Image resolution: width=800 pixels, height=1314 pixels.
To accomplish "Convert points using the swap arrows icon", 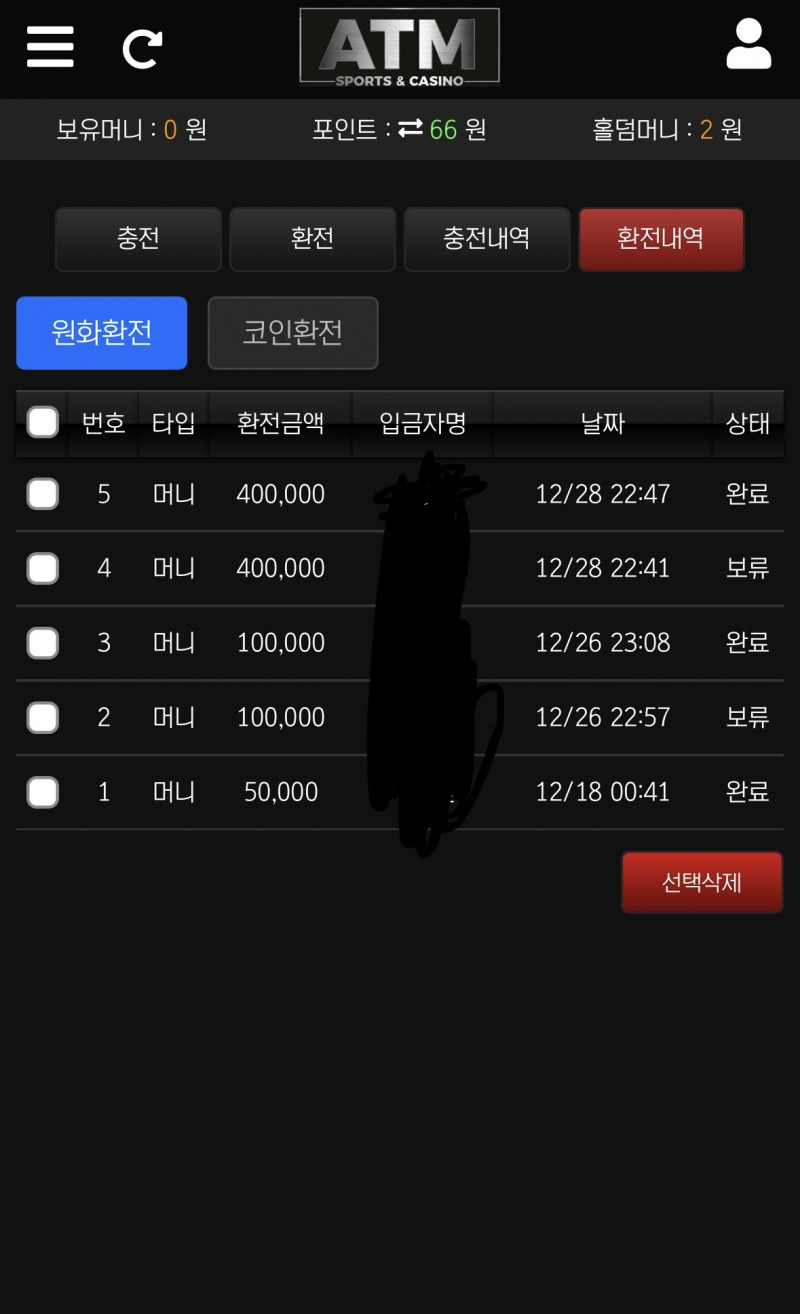I will [x=410, y=129].
